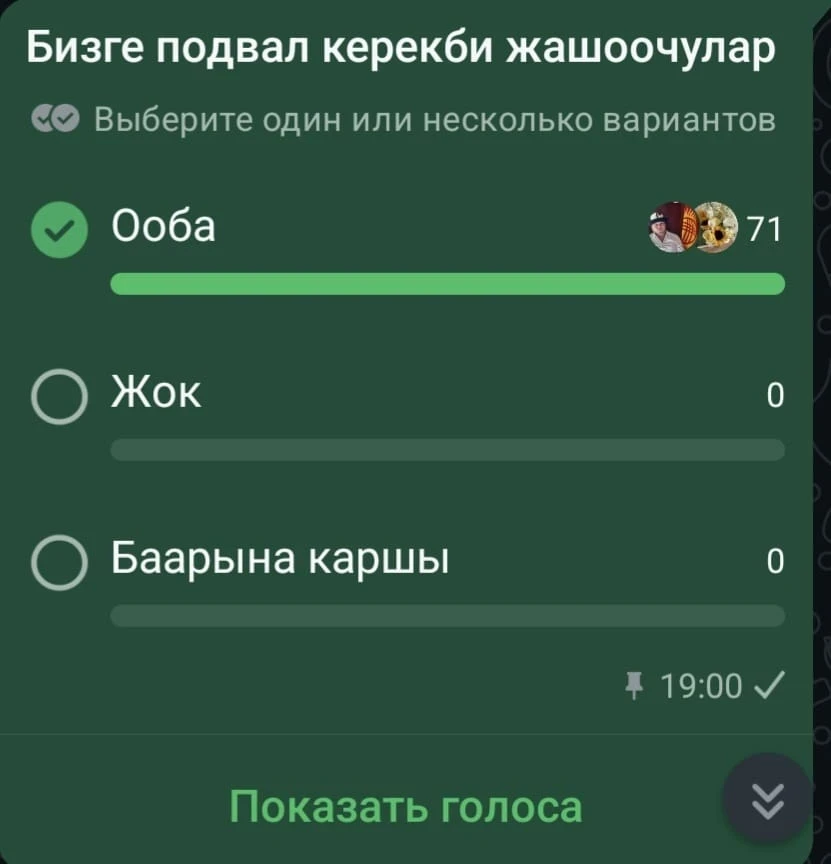
Task: Open the first voter's profile avatar
Action: click(671, 228)
